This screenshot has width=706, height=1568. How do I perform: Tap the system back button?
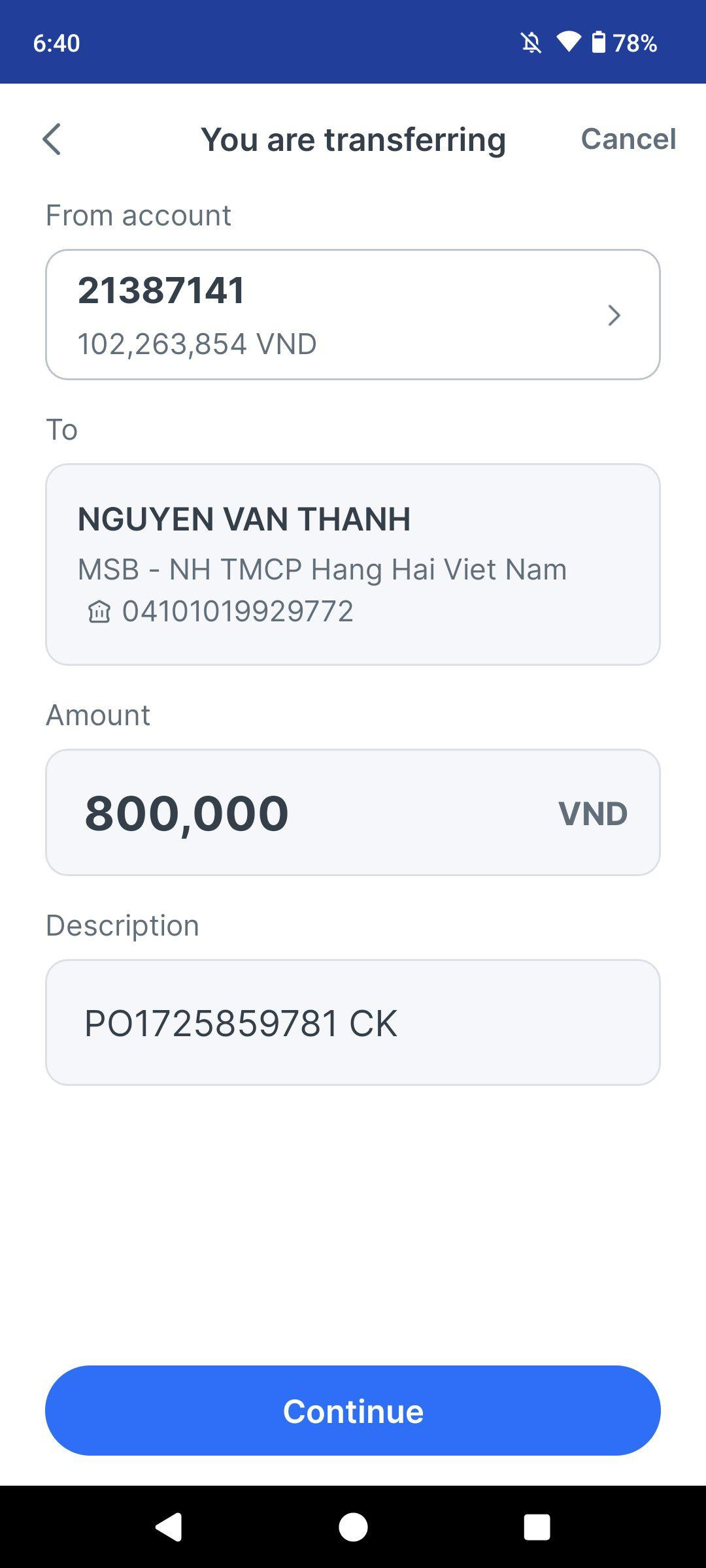click(169, 1527)
